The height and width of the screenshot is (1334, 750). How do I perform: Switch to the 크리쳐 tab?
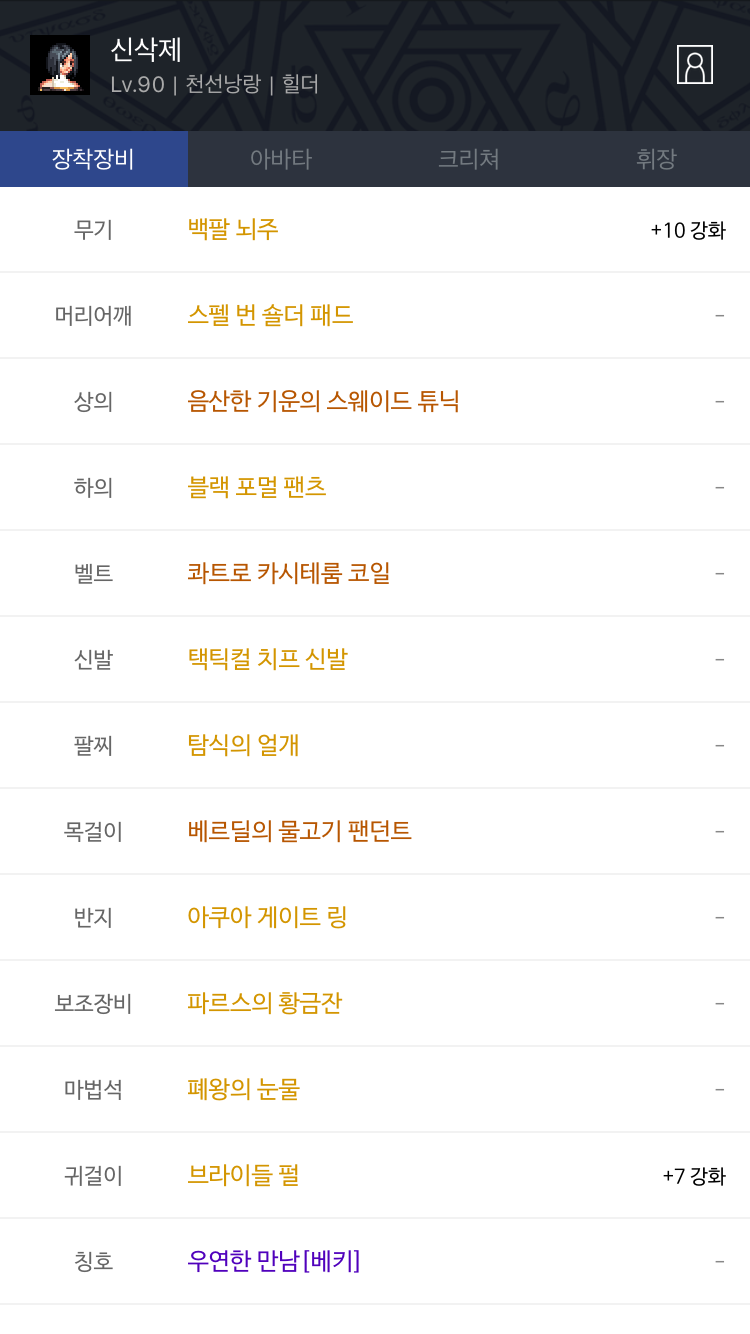[469, 159]
